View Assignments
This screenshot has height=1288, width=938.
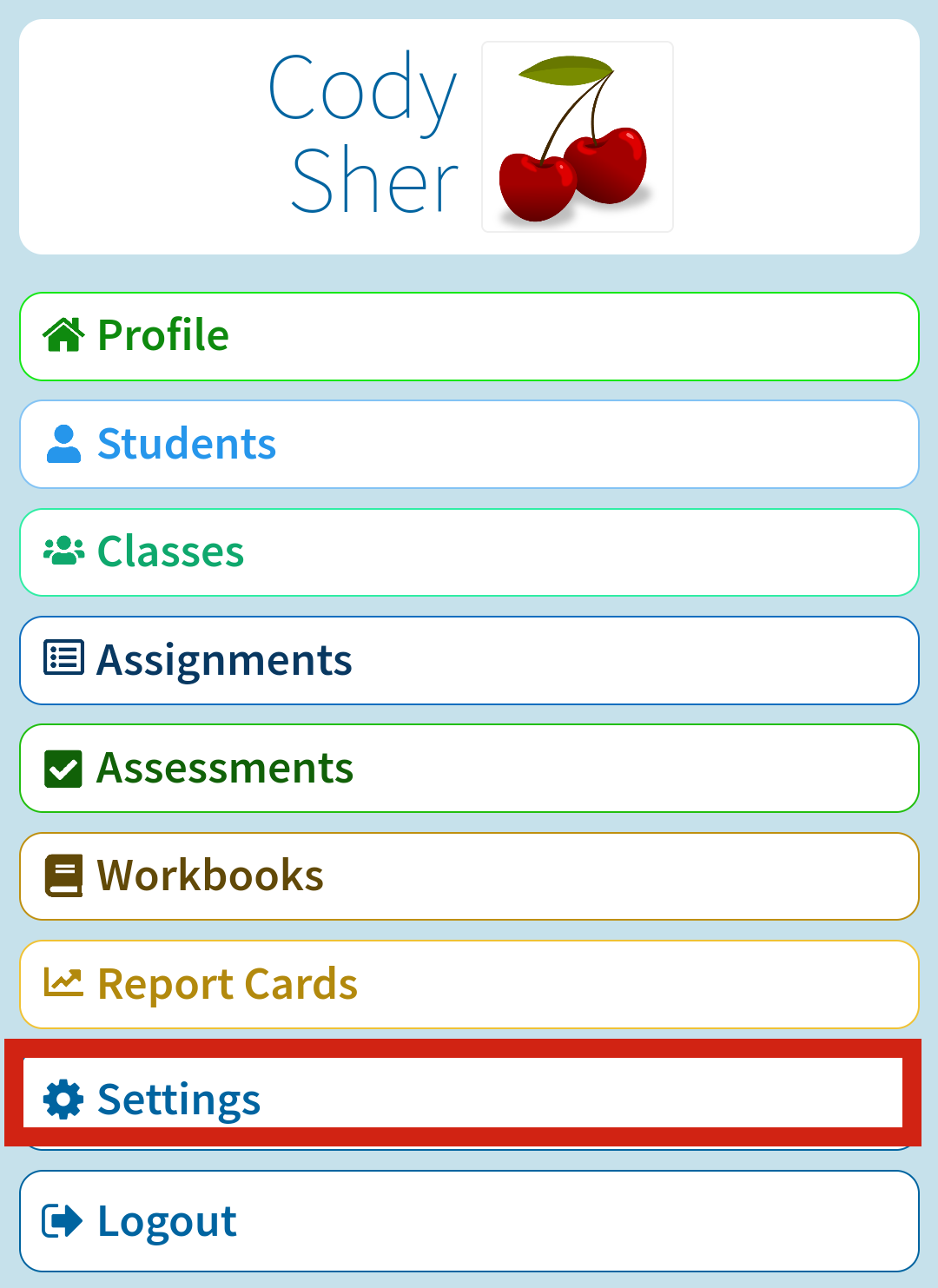(469, 660)
